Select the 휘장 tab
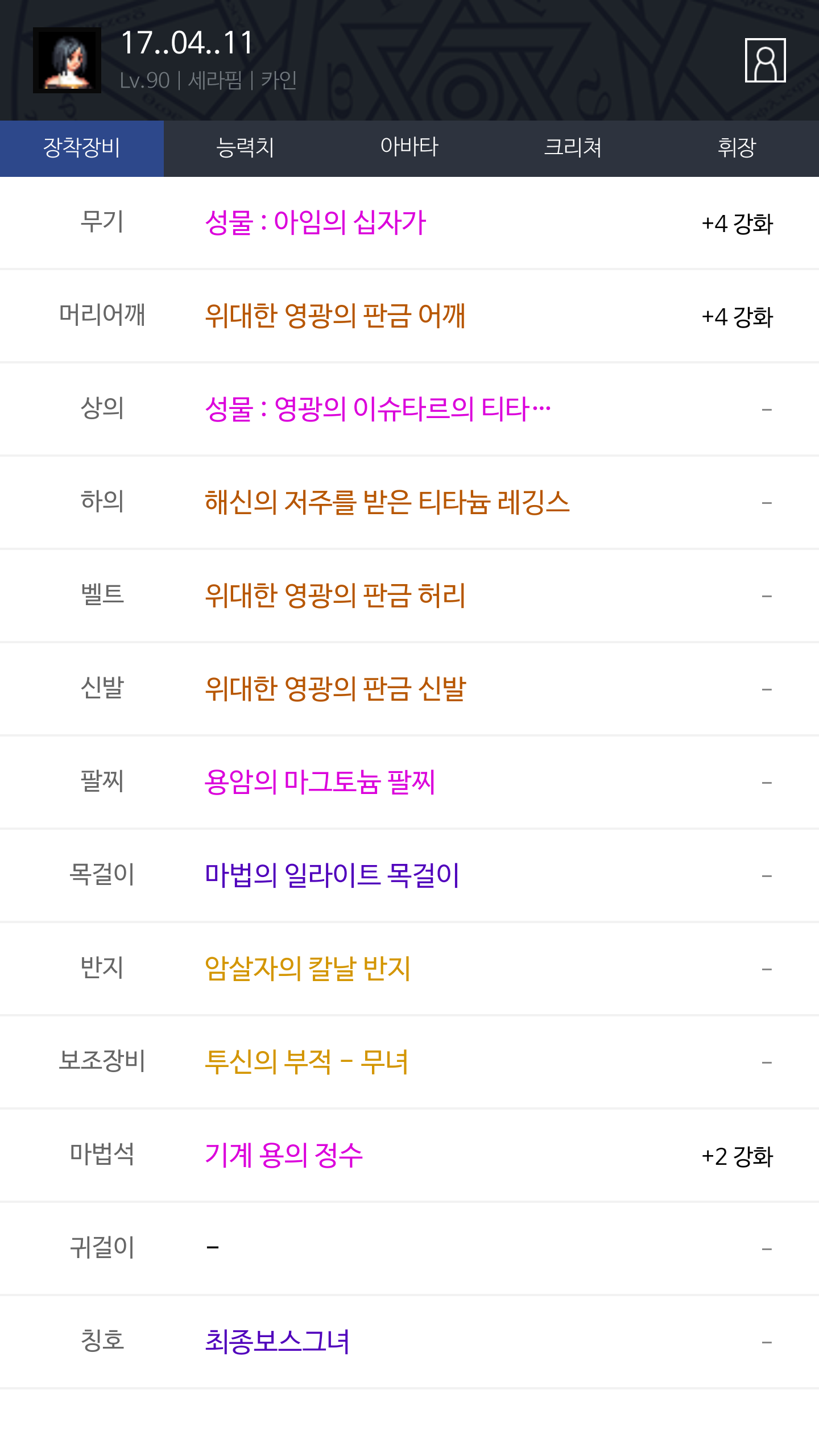819x1456 pixels. click(737, 148)
